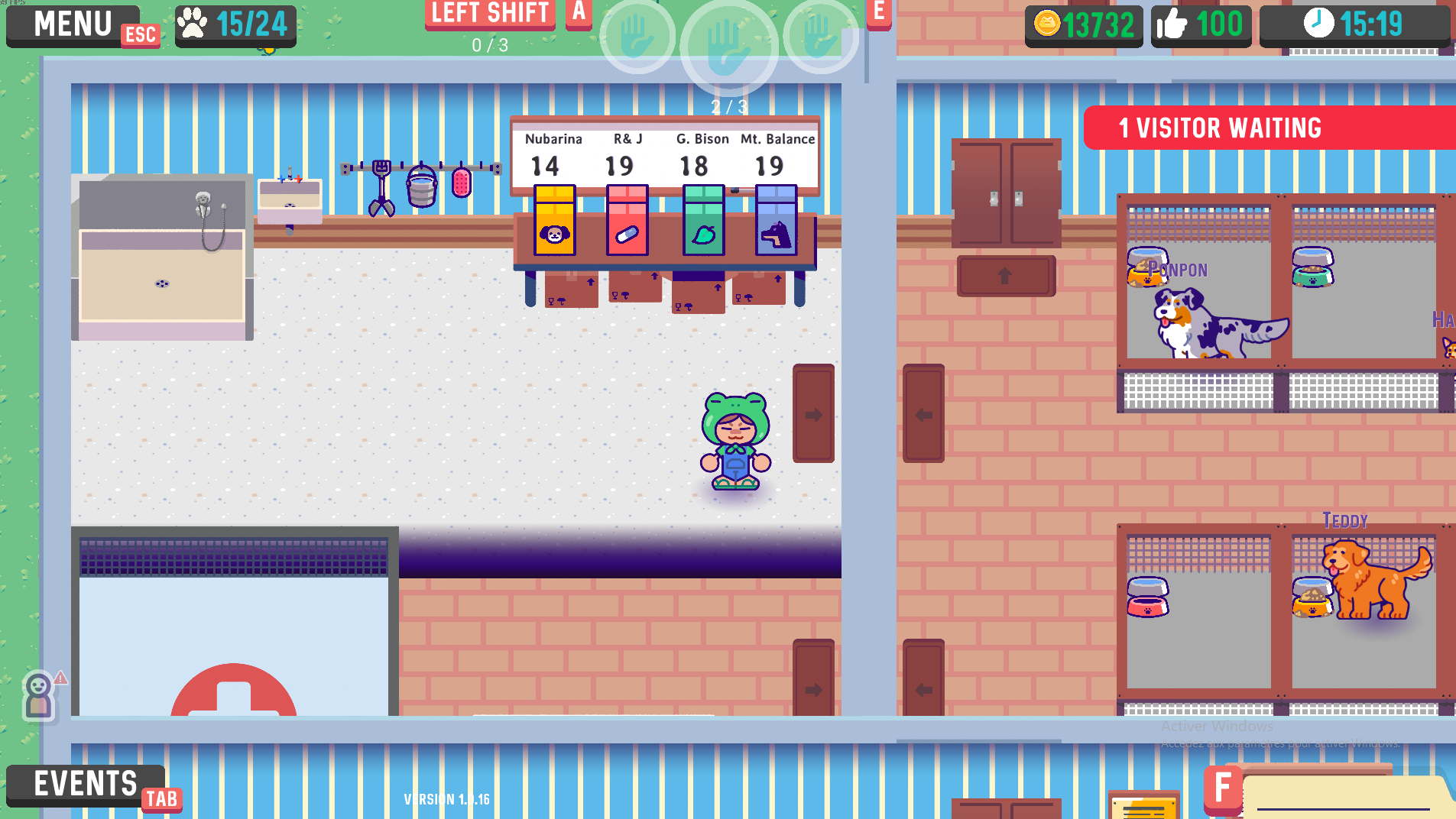
Task: Open the wall storage cabinet
Action: pyautogui.click(x=1006, y=193)
